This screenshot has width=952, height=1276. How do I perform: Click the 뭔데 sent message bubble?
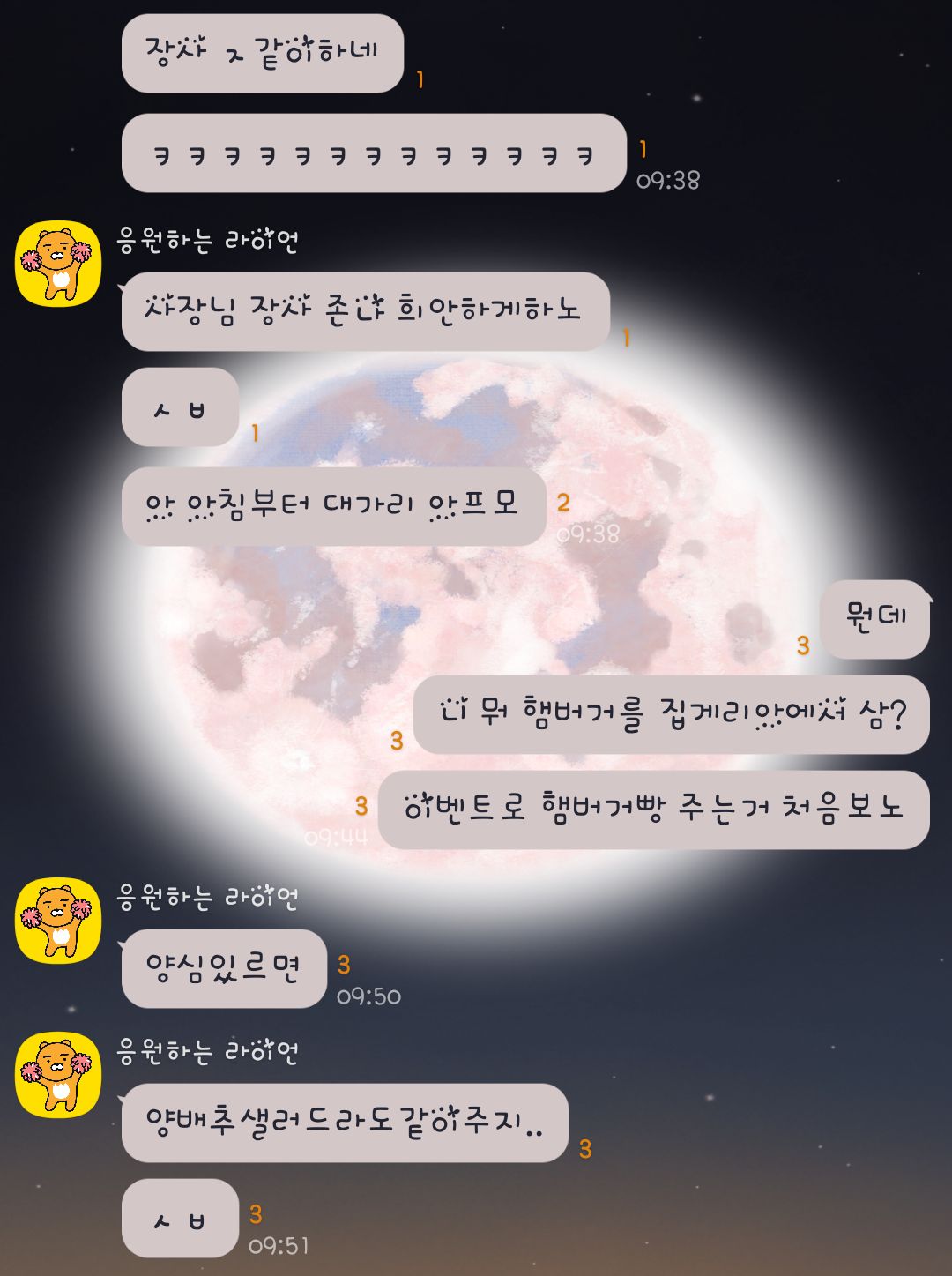coord(875,622)
